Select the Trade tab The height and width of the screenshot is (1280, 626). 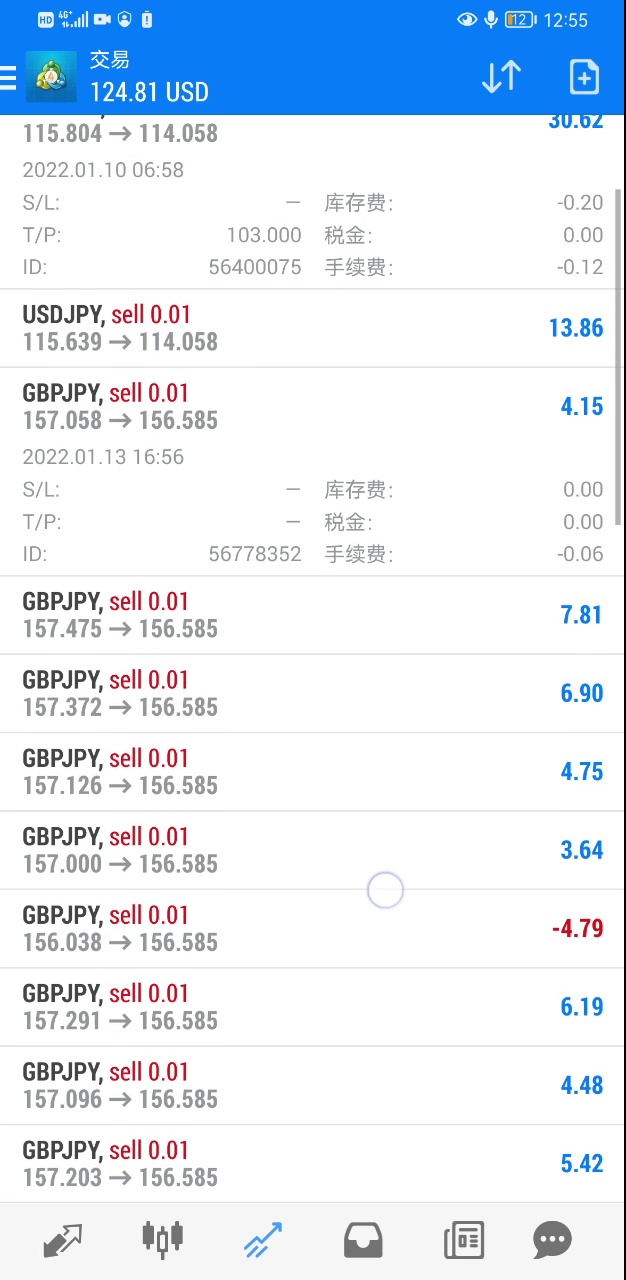(x=262, y=1240)
